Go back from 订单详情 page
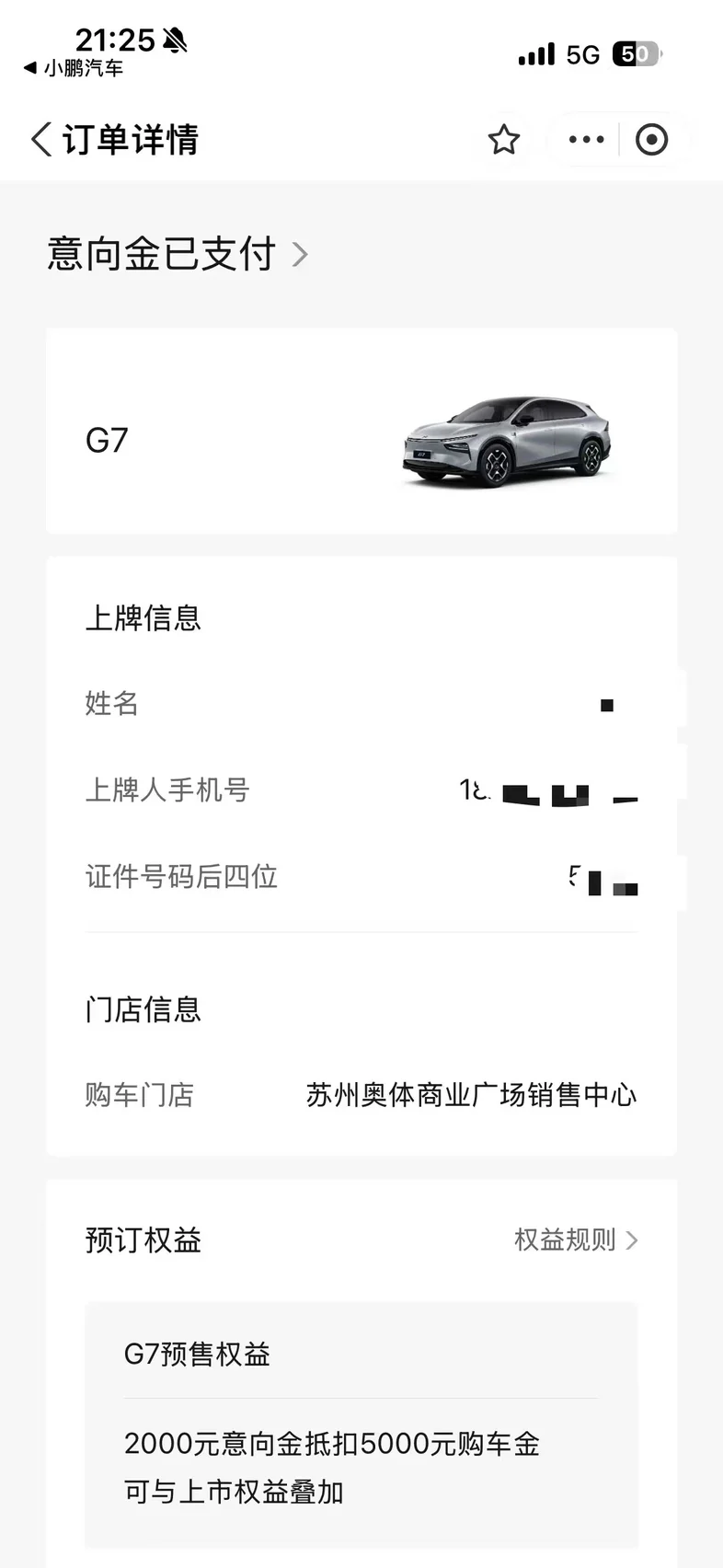This screenshot has width=723, height=1568. pyautogui.click(x=40, y=140)
